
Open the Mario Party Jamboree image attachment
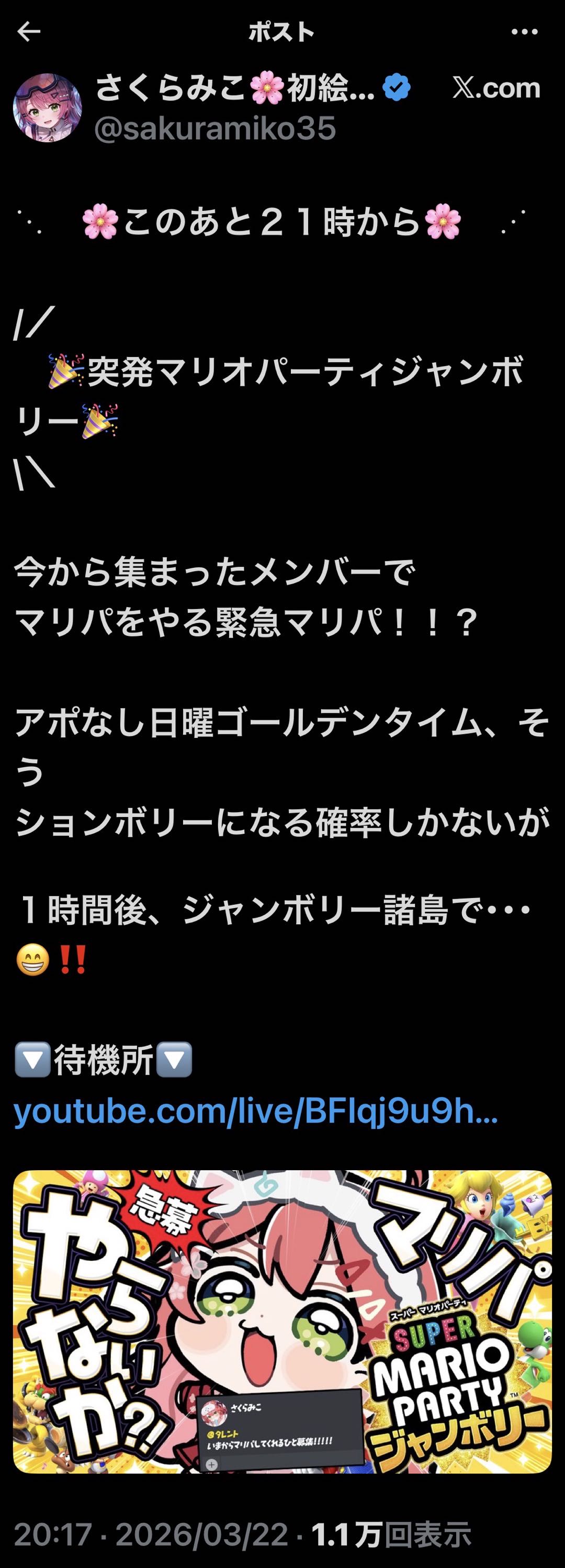pyautogui.click(x=282, y=1321)
